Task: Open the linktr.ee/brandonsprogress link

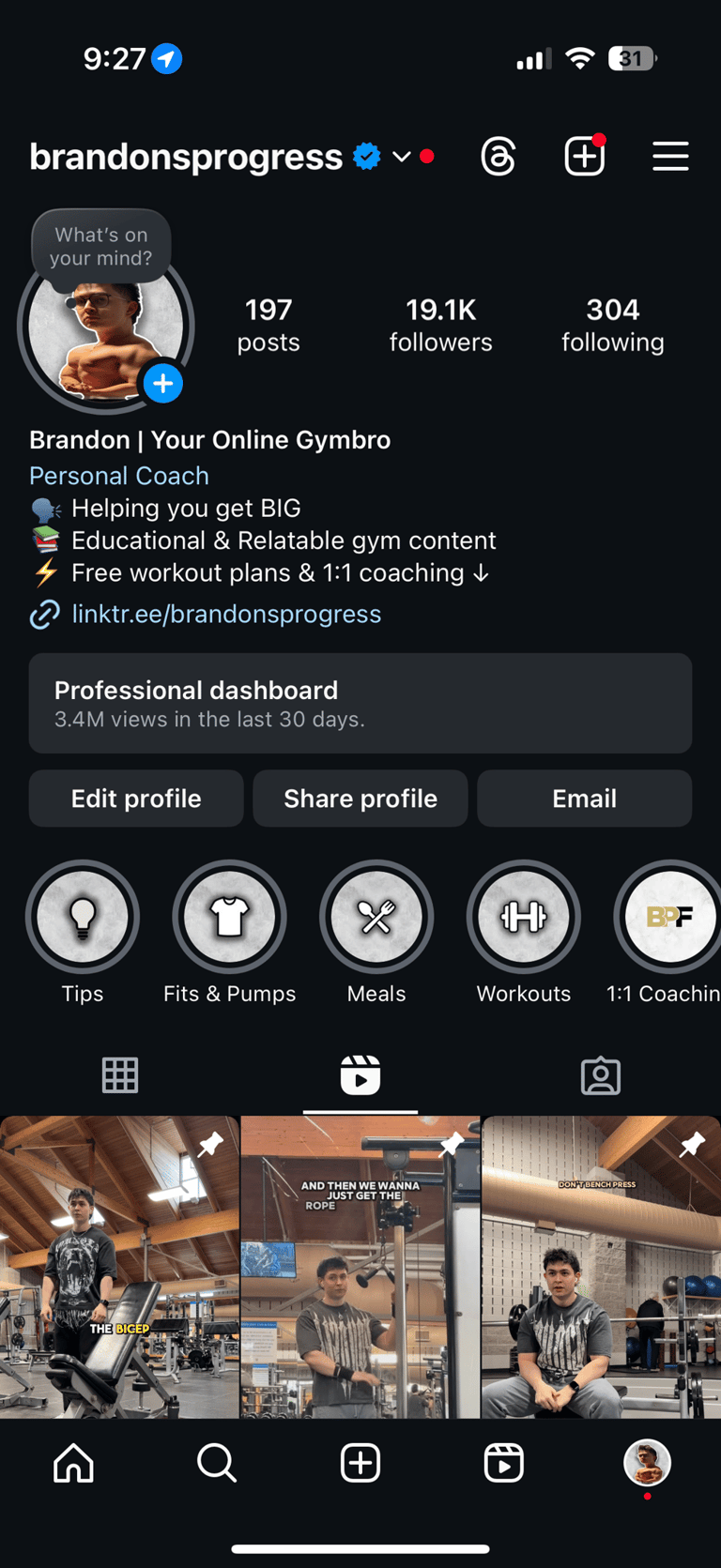Action: pos(225,614)
